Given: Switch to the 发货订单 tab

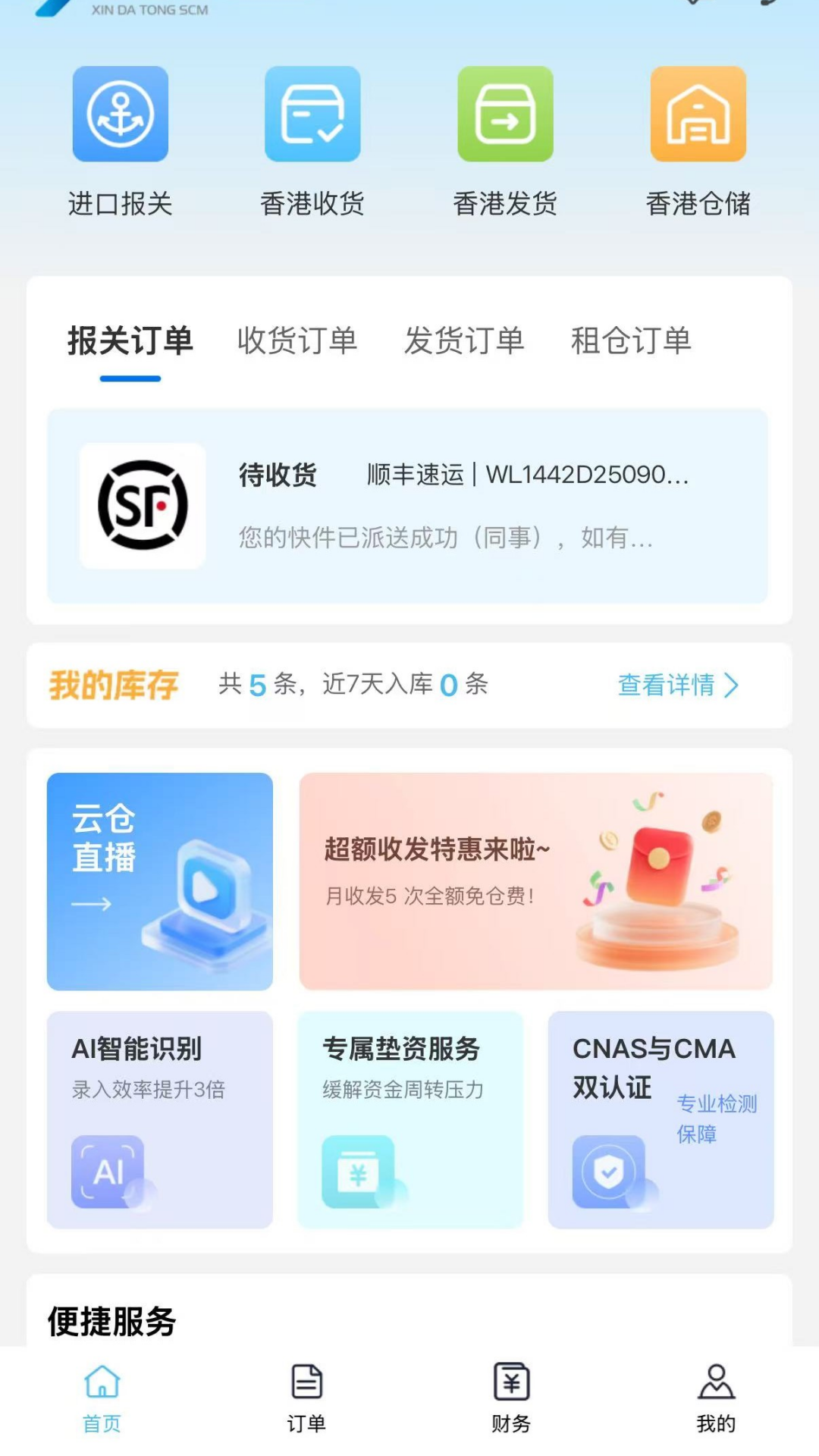Looking at the screenshot, I should click(x=465, y=341).
